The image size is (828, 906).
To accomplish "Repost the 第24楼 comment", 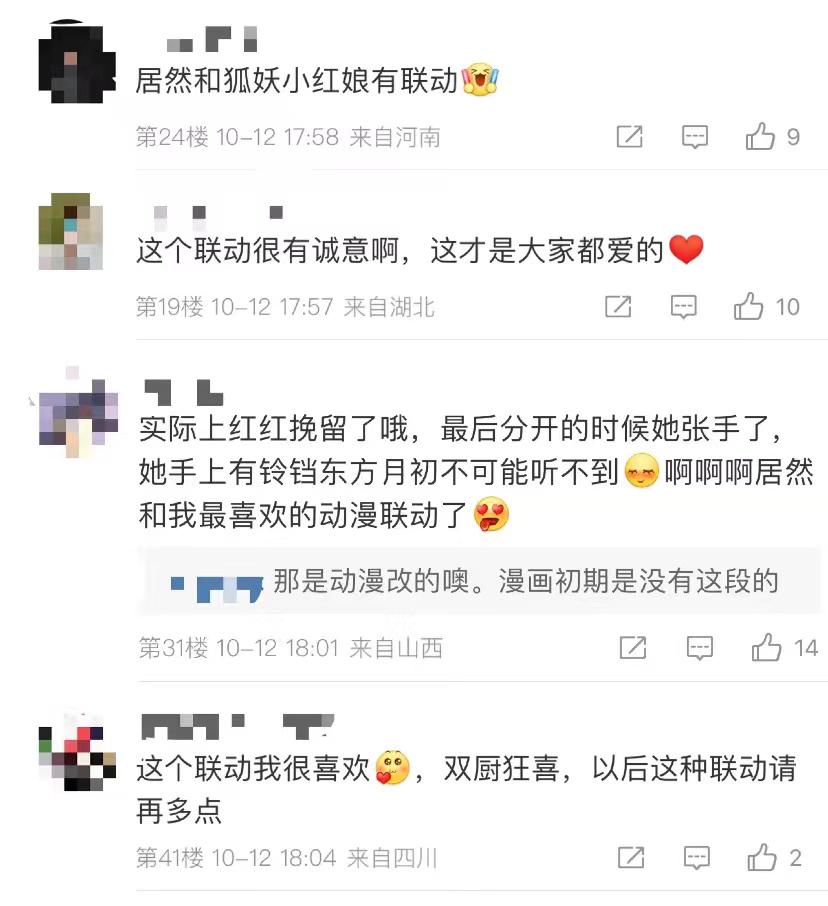I will tap(629, 137).
